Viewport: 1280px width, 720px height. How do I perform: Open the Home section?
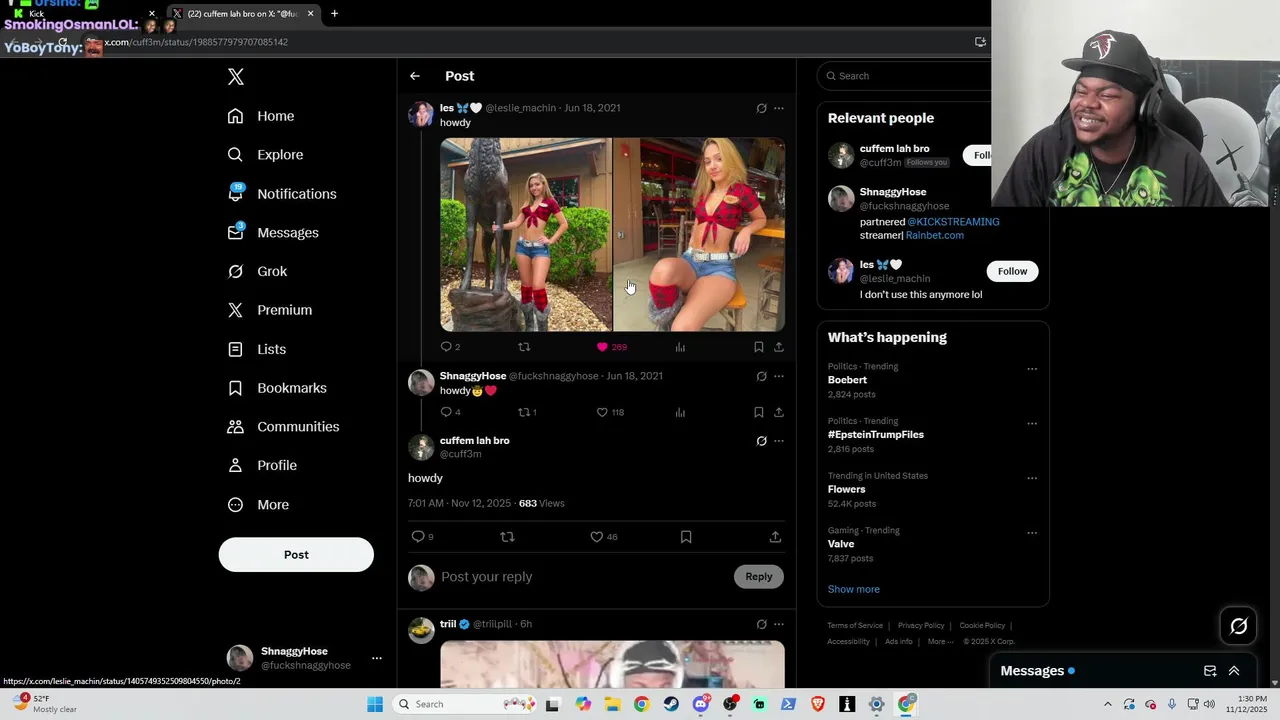pos(274,116)
